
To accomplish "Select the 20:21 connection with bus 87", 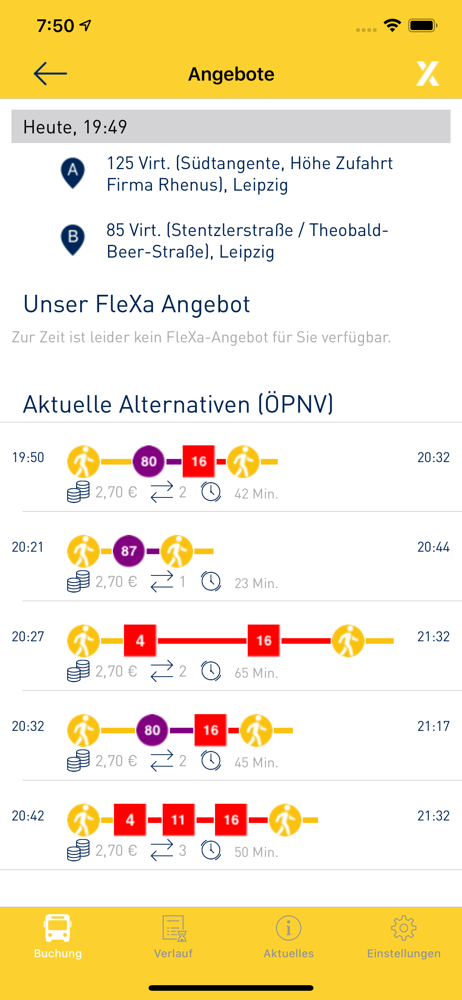I will [x=231, y=557].
